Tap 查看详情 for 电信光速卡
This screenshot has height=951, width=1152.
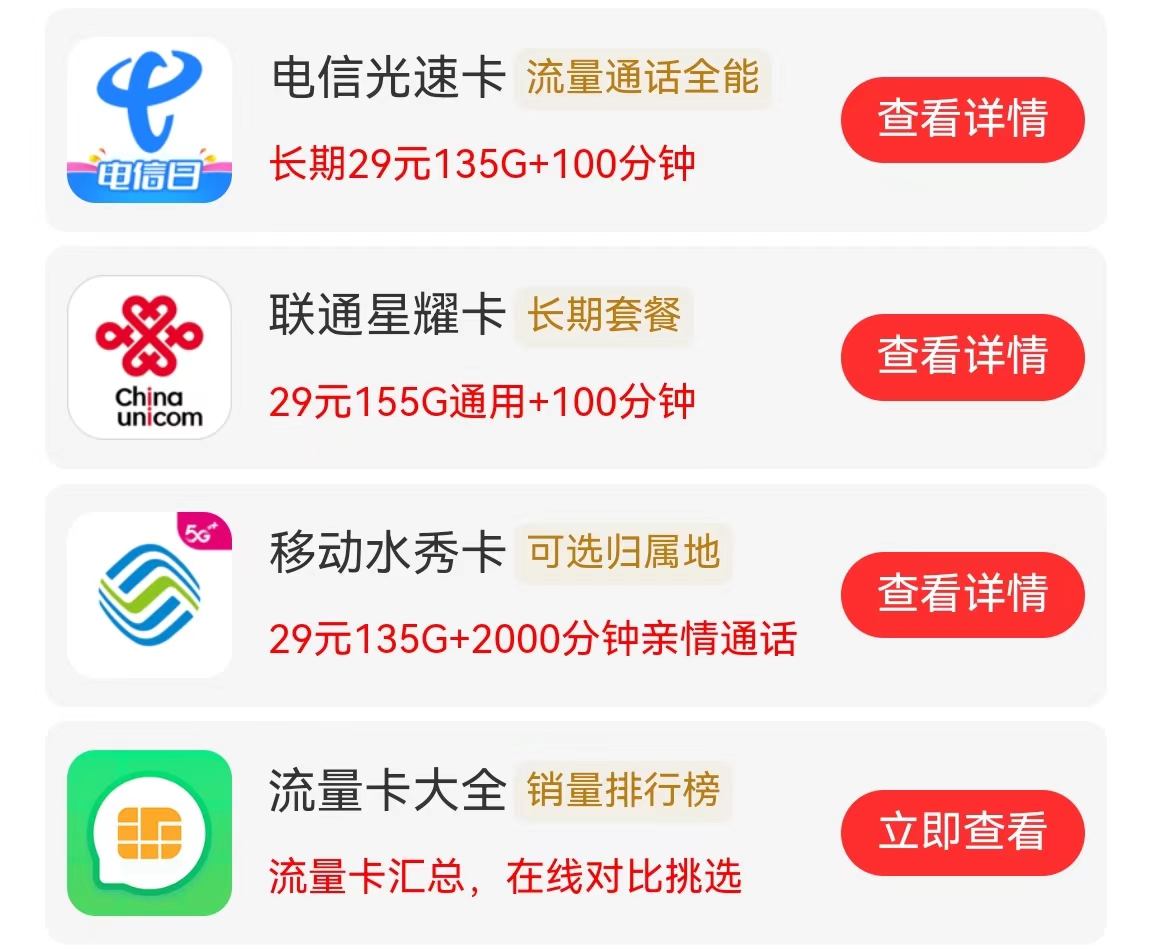[962, 120]
